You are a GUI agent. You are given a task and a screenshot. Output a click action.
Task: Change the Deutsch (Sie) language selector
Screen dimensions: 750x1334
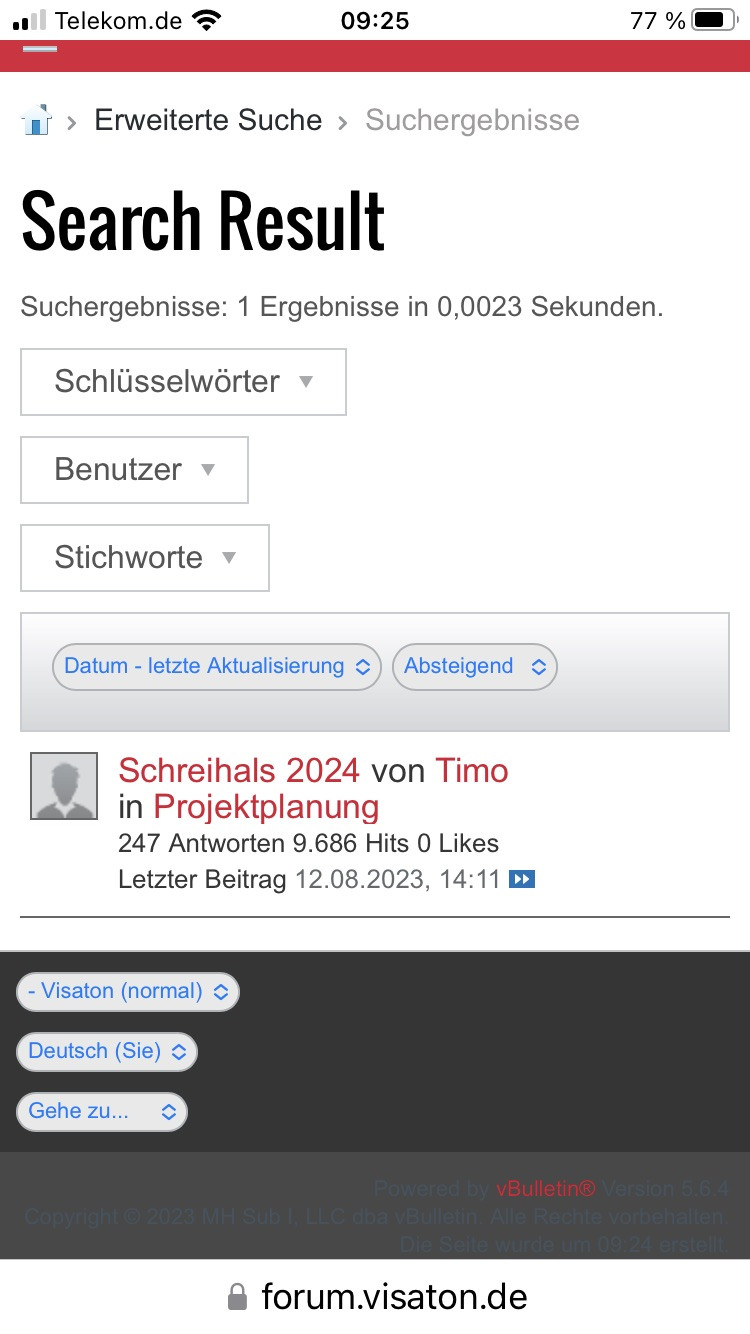click(107, 1052)
